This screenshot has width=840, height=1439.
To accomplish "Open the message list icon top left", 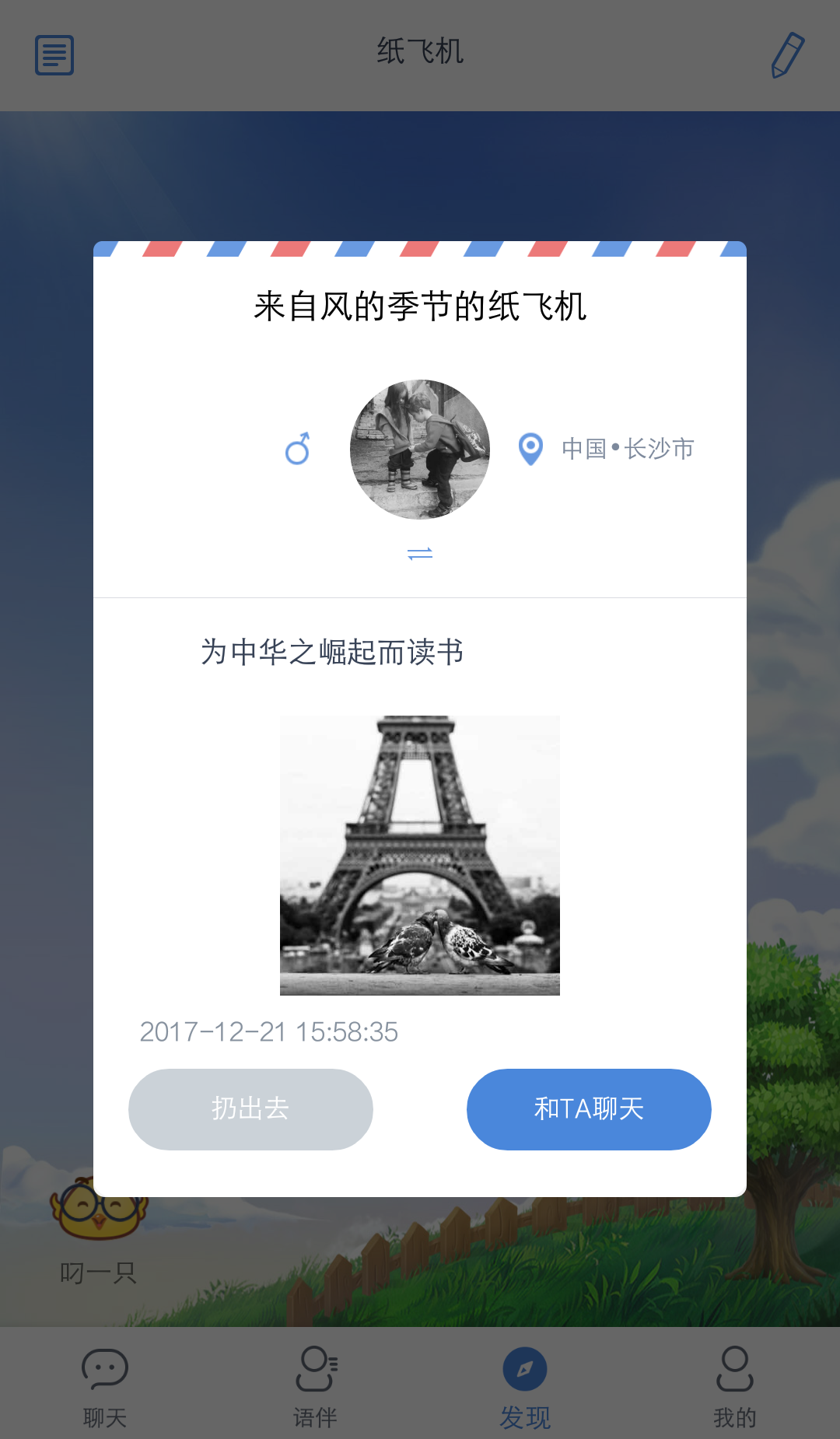I will pos(54,54).
